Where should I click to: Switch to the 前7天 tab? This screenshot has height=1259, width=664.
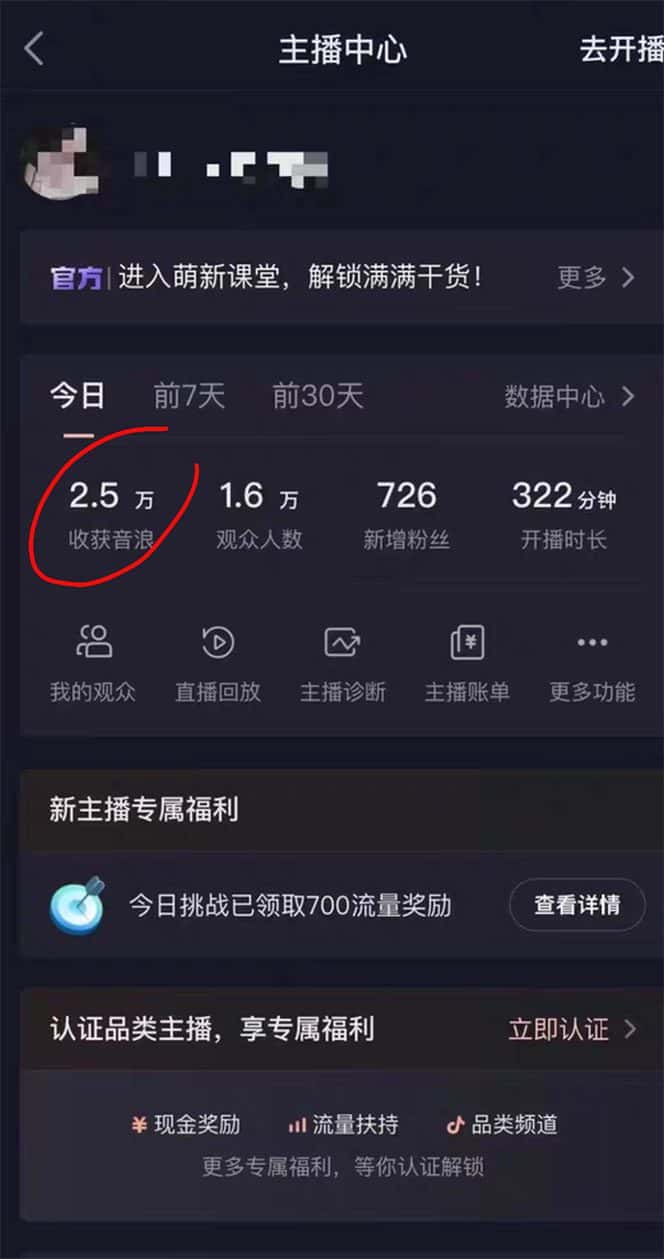[x=189, y=396]
